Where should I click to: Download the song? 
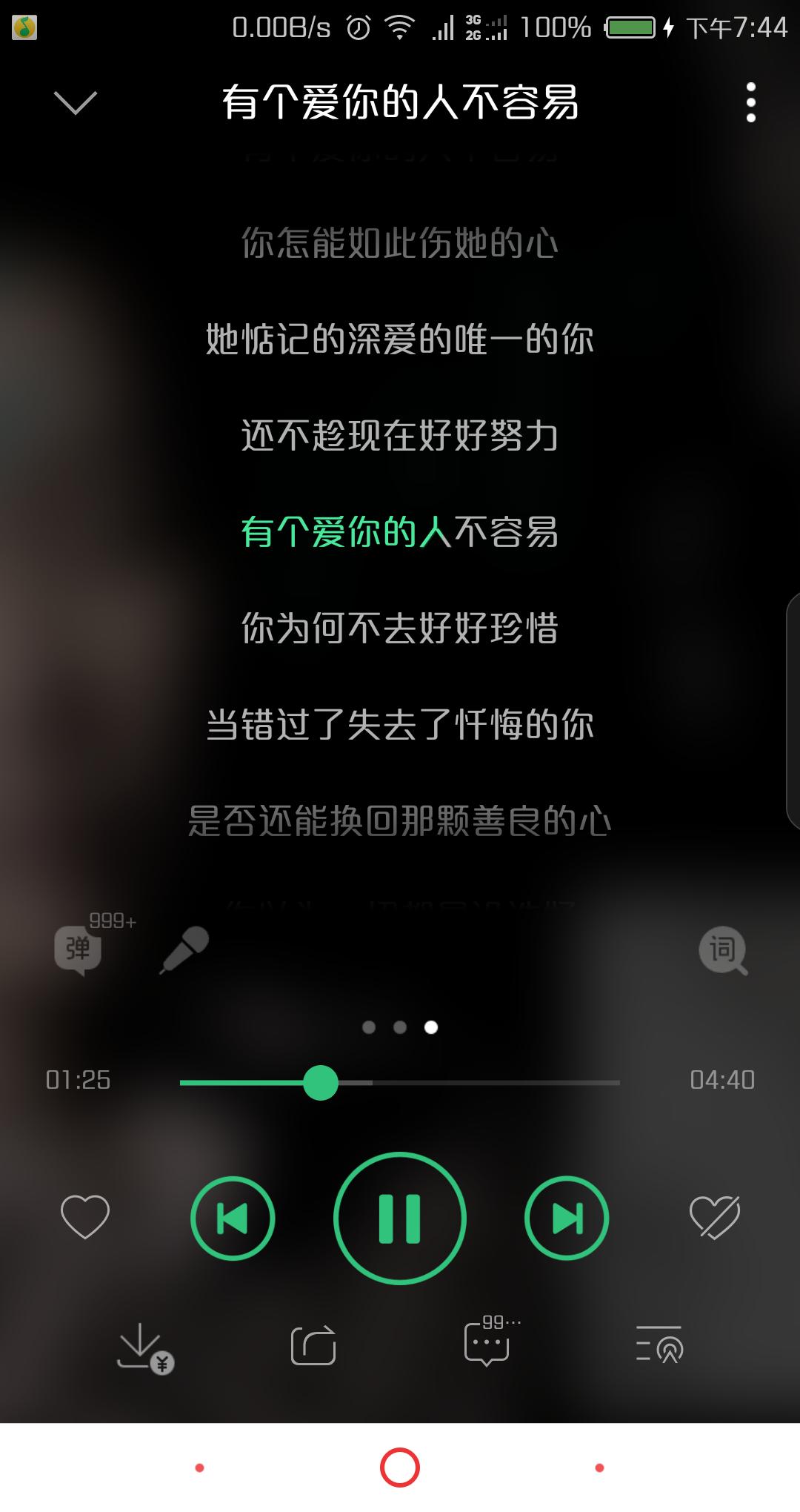point(141,1346)
